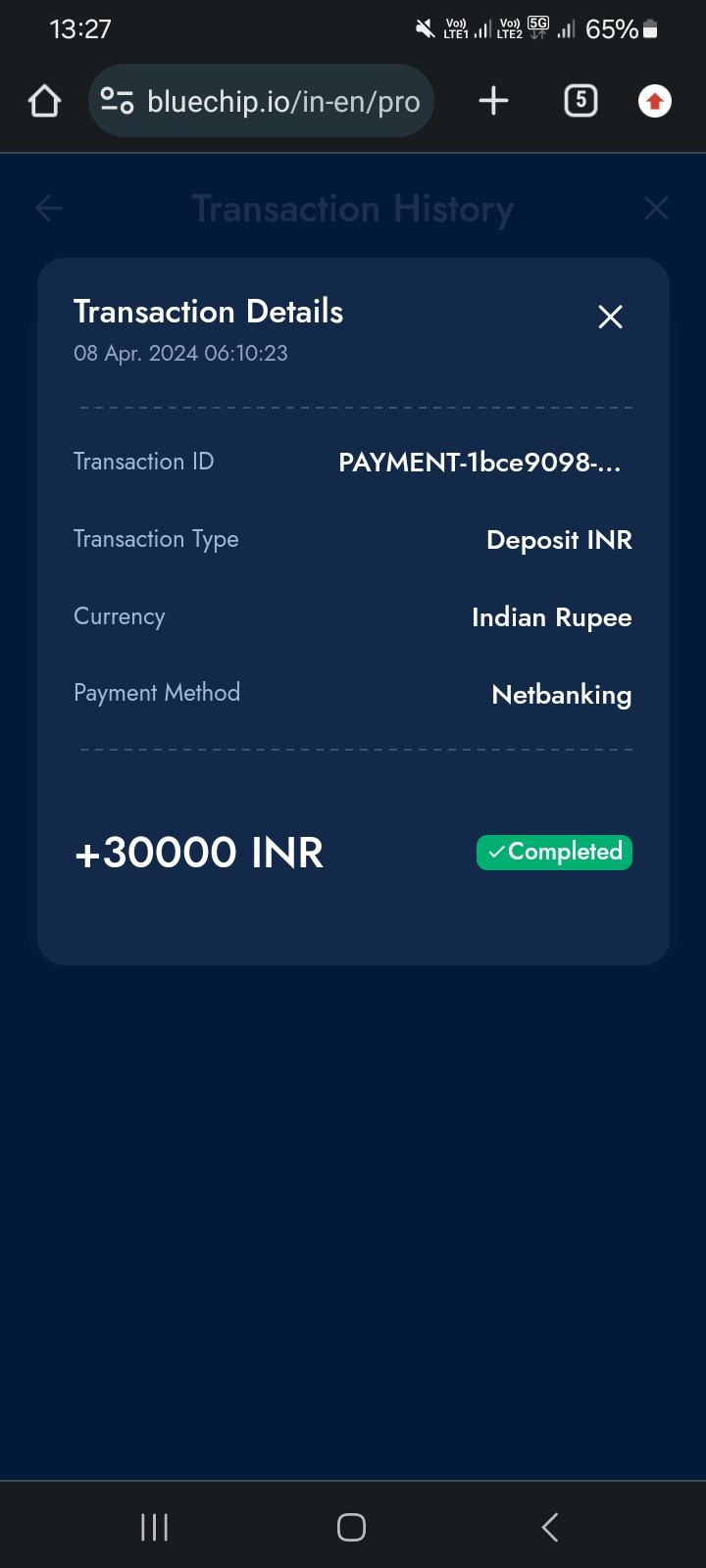Open the tab switcher showing 5 tabs
Viewport: 706px width, 1568px height.
(580, 101)
